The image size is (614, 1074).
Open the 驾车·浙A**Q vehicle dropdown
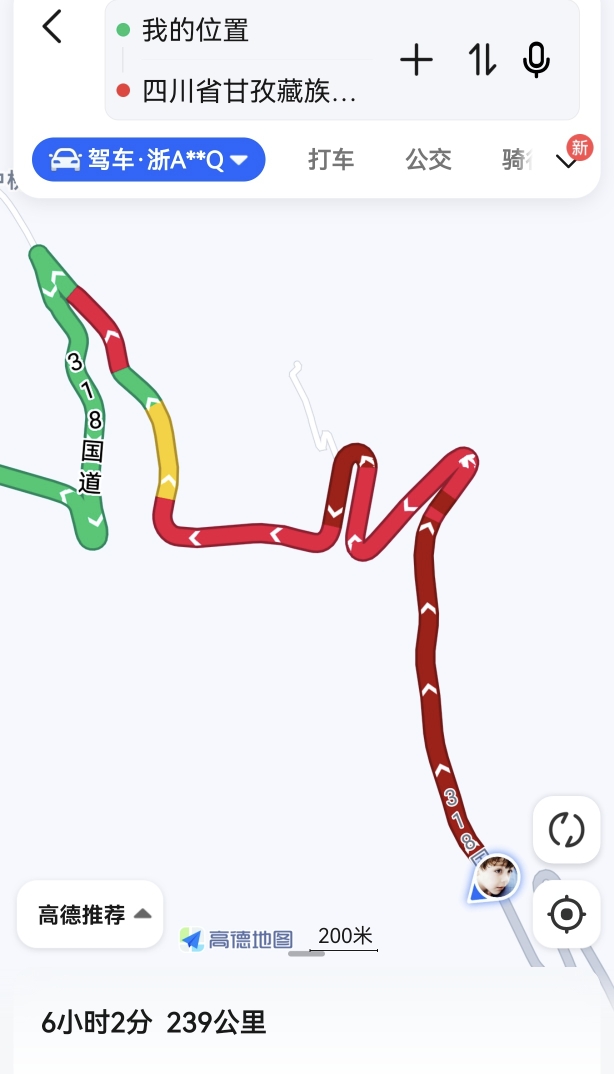(149, 160)
